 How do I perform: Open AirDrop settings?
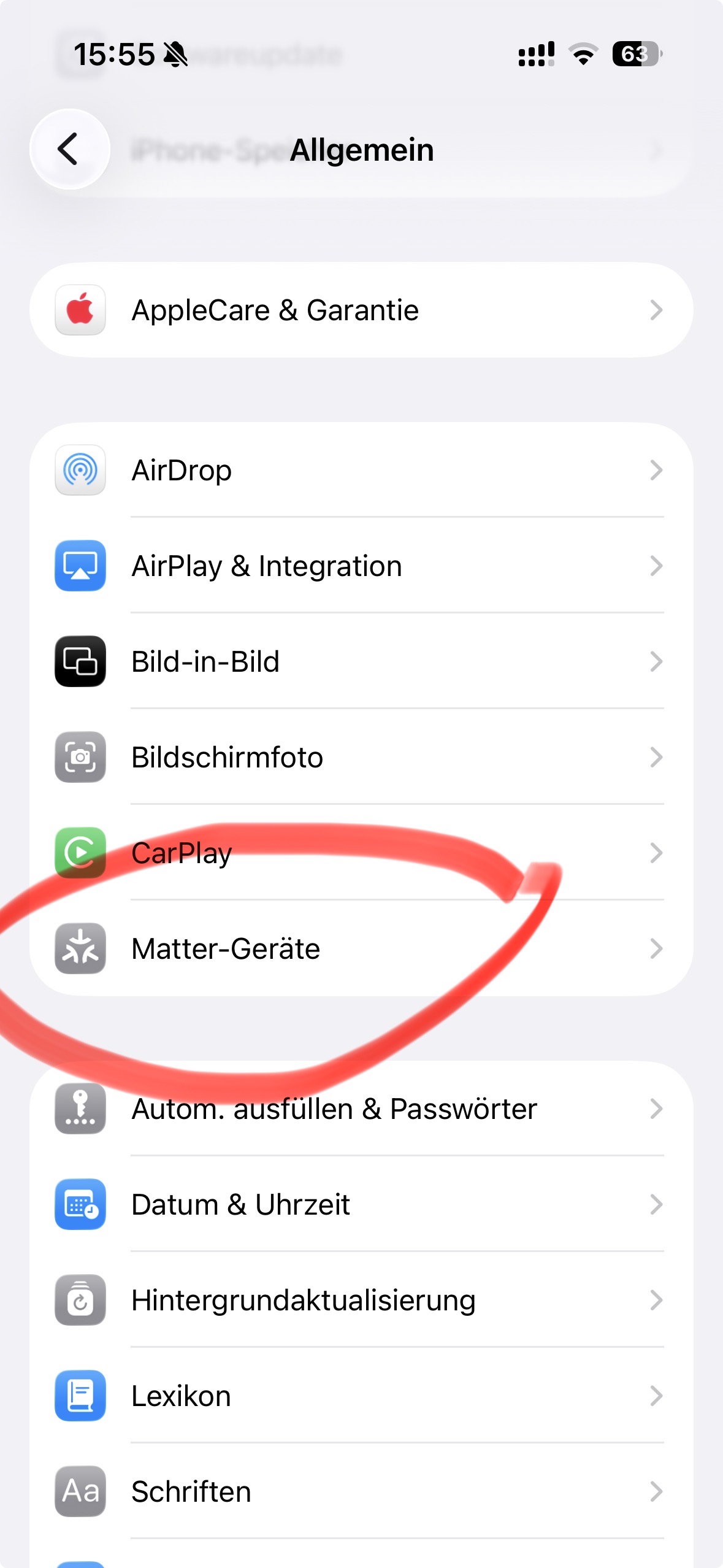[x=361, y=471]
